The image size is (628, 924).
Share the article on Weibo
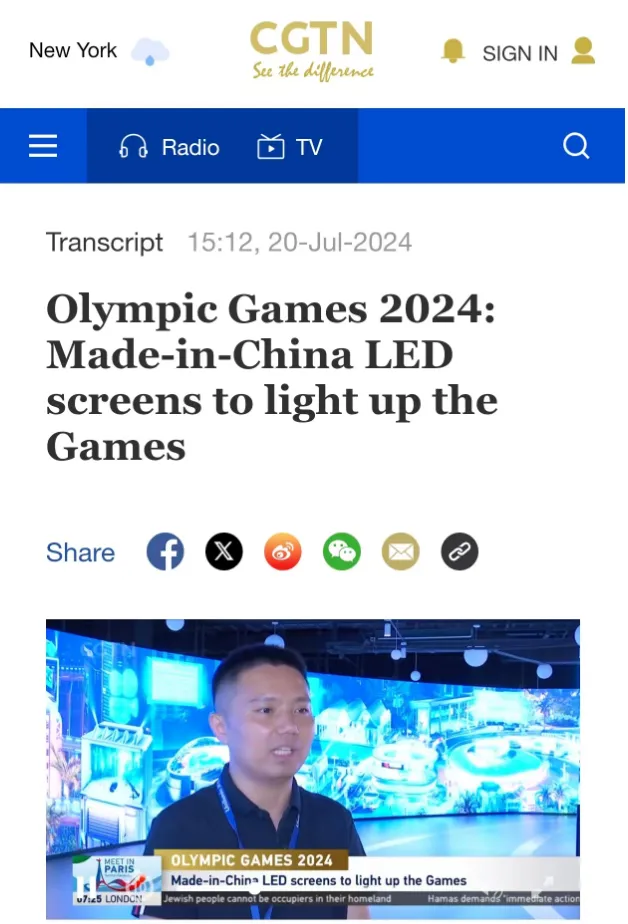click(x=282, y=552)
